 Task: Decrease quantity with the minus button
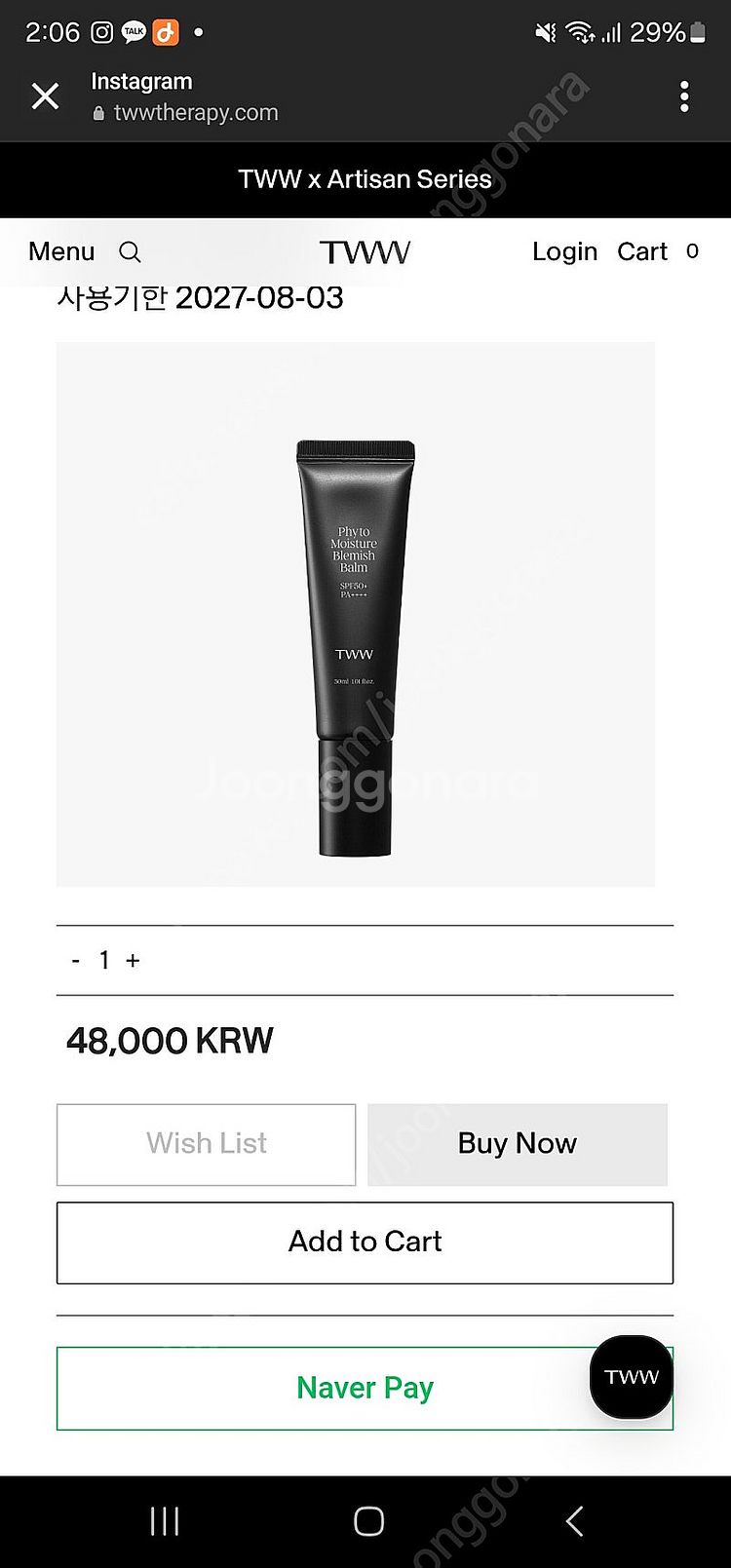[x=76, y=961]
